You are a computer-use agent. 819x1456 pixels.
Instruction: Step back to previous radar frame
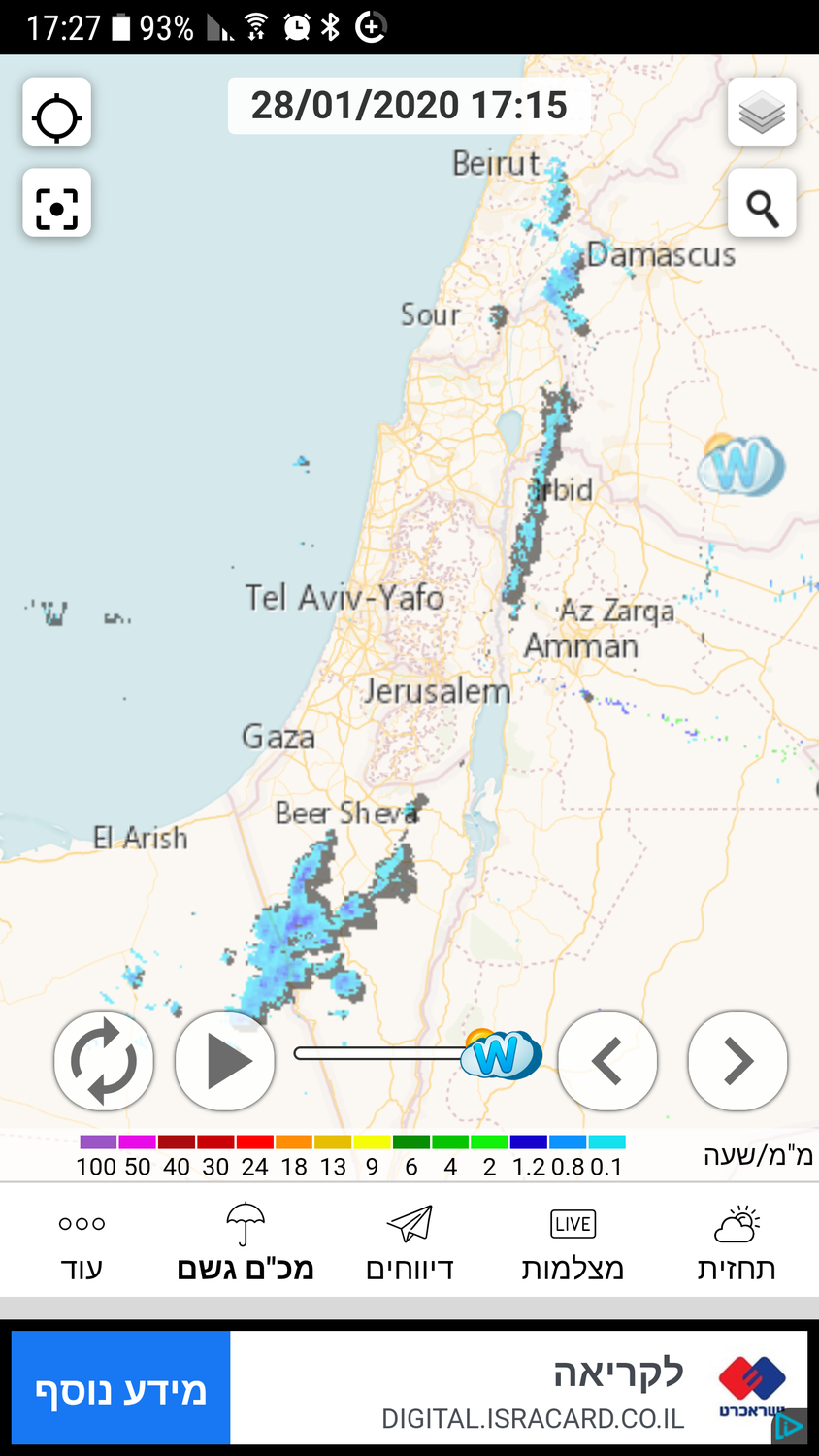coord(607,1061)
